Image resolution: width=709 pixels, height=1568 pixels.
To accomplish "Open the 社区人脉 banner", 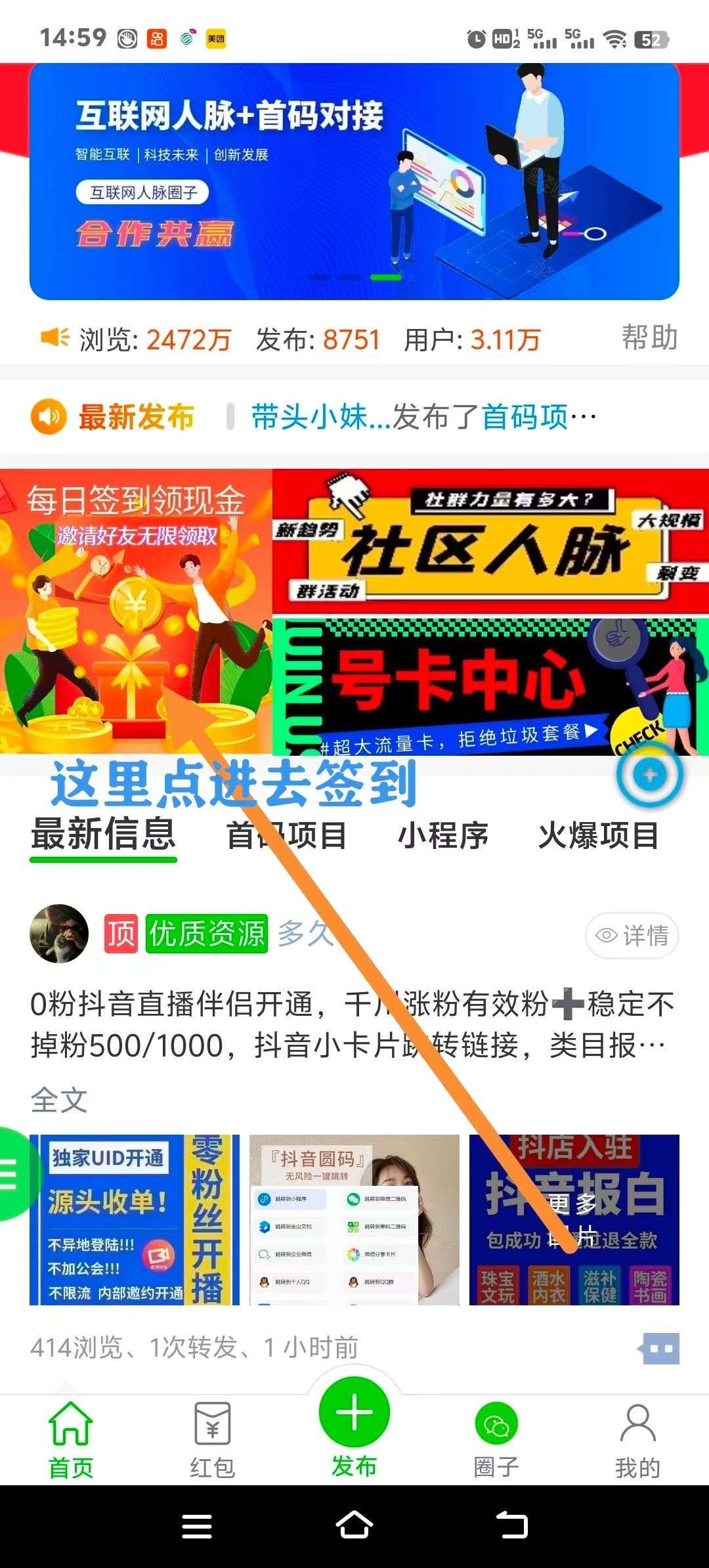I will (490, 542).
